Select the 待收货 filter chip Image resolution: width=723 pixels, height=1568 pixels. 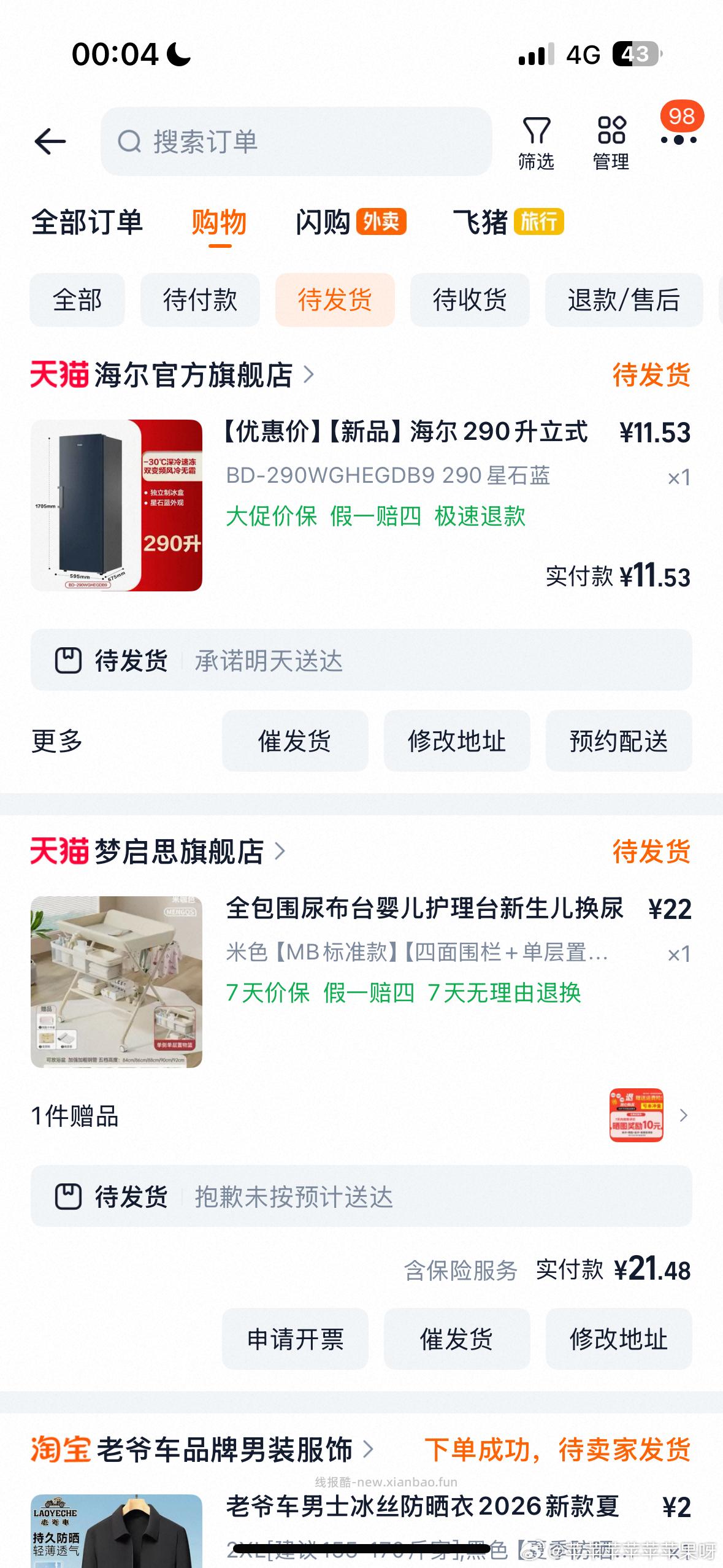470,301
